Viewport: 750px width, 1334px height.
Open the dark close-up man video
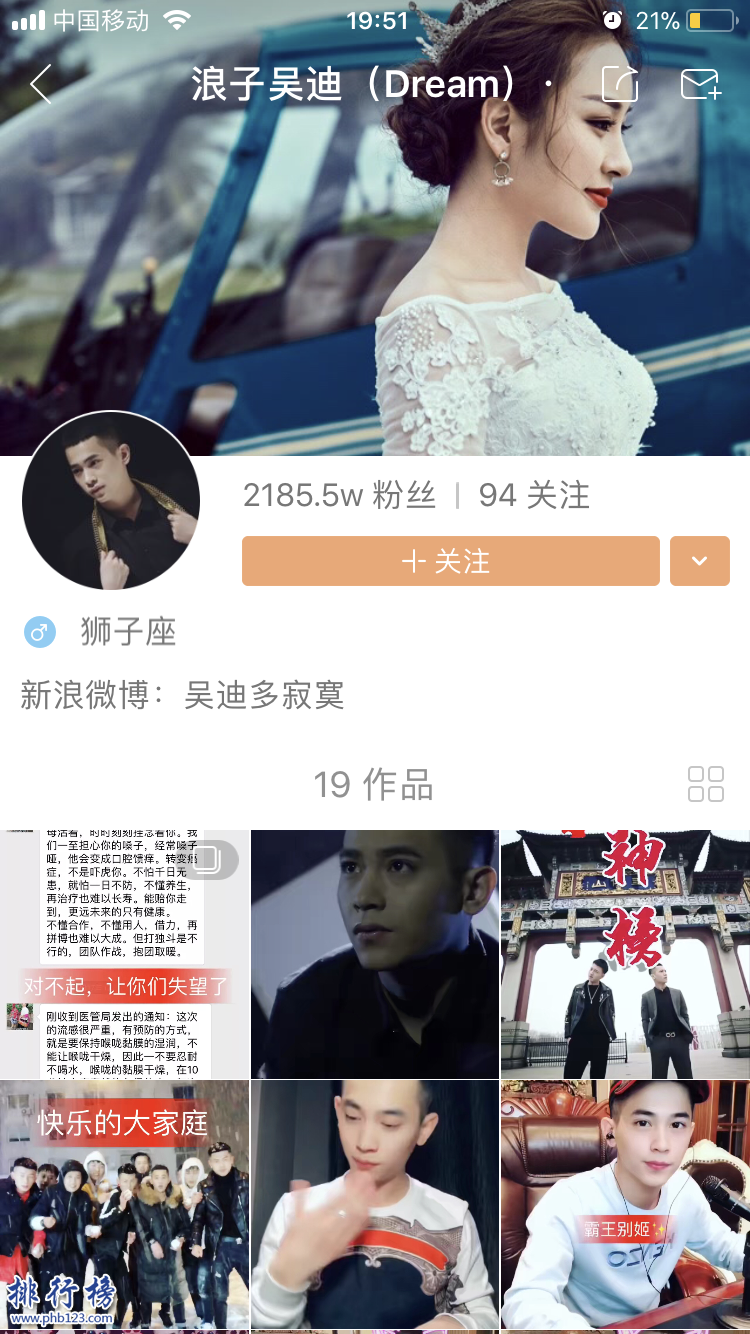[x=374, y=954]
